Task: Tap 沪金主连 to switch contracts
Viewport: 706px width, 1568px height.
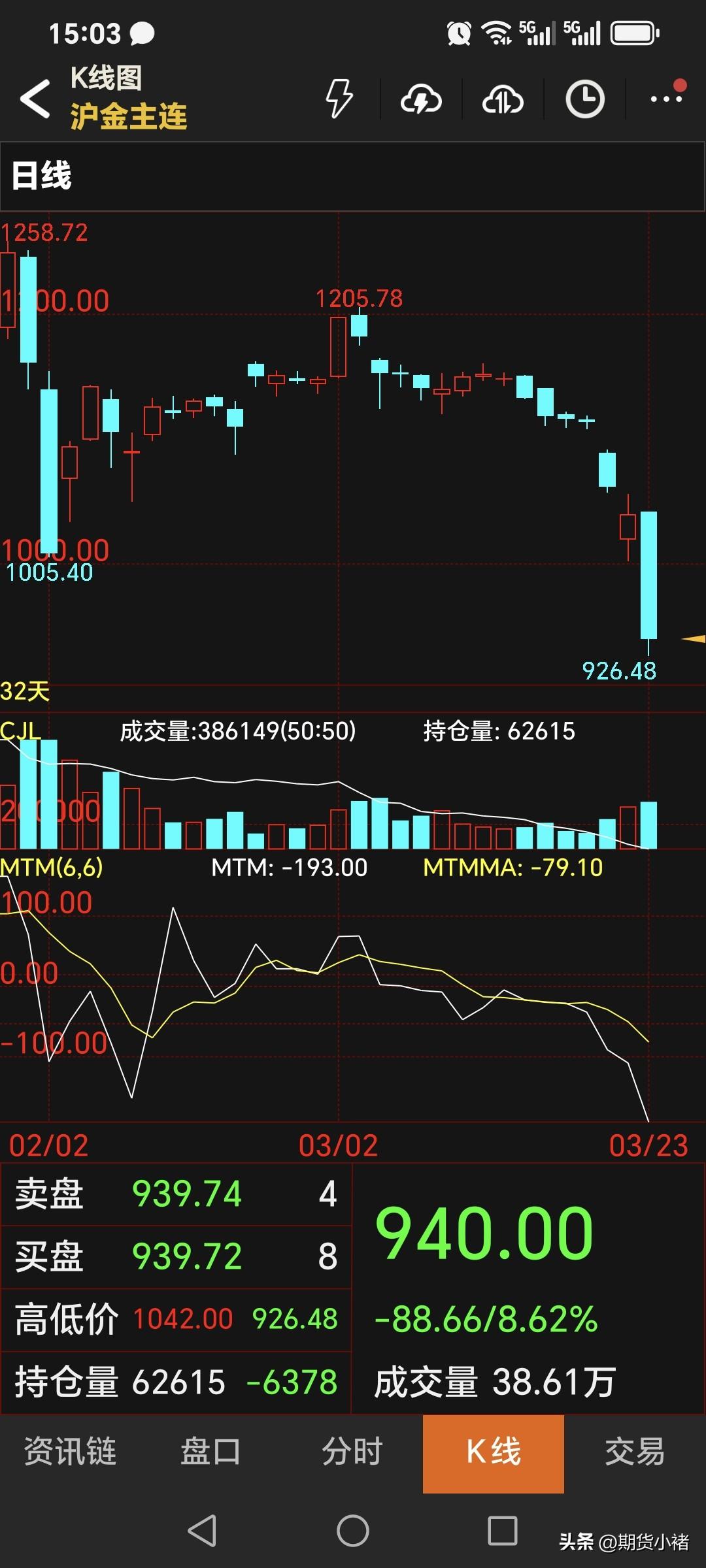Action: pyautogui.click(x=127, y=116)
